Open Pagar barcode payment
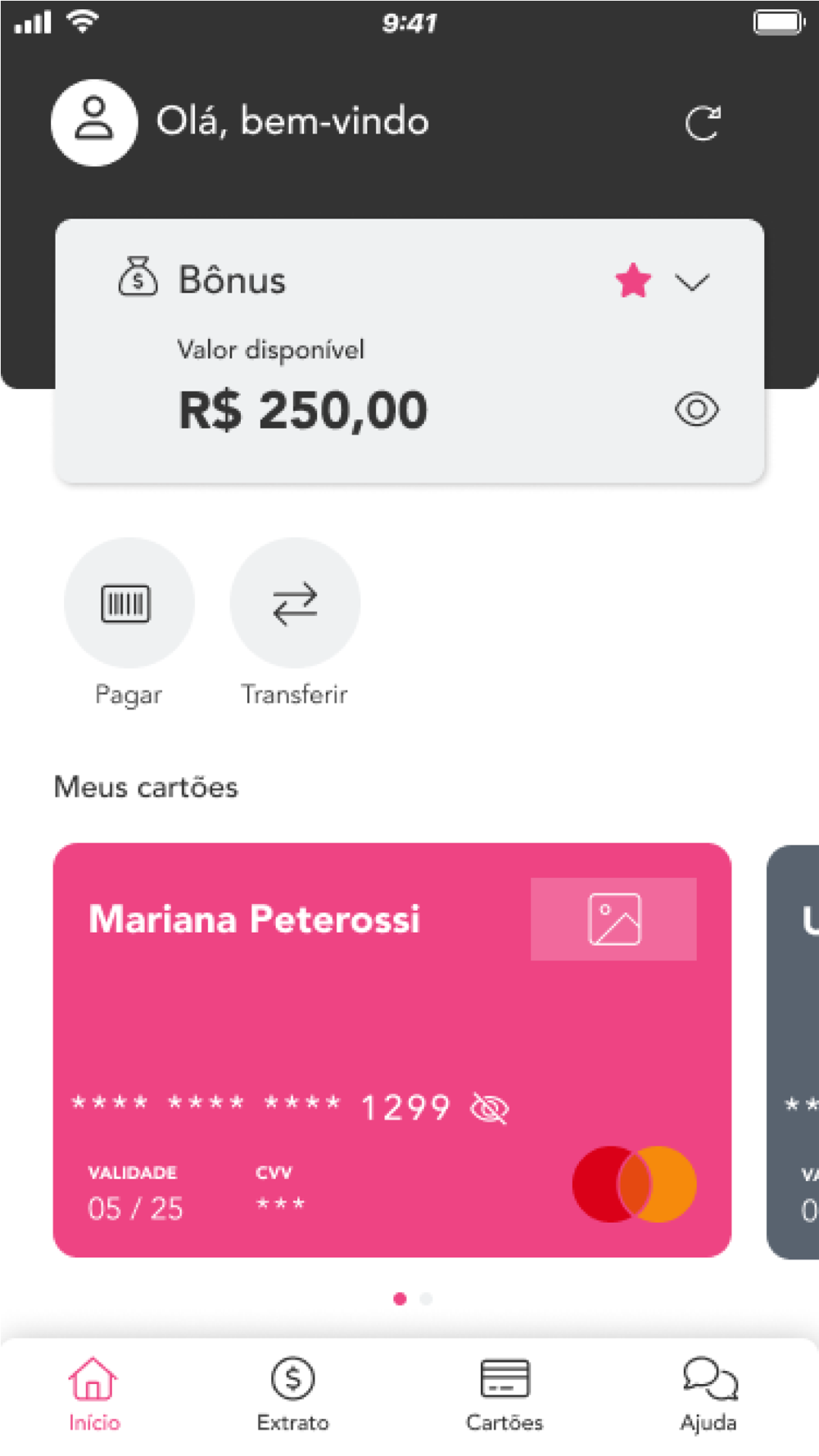This screenshot has height=1456, width=819. point(129,604)
